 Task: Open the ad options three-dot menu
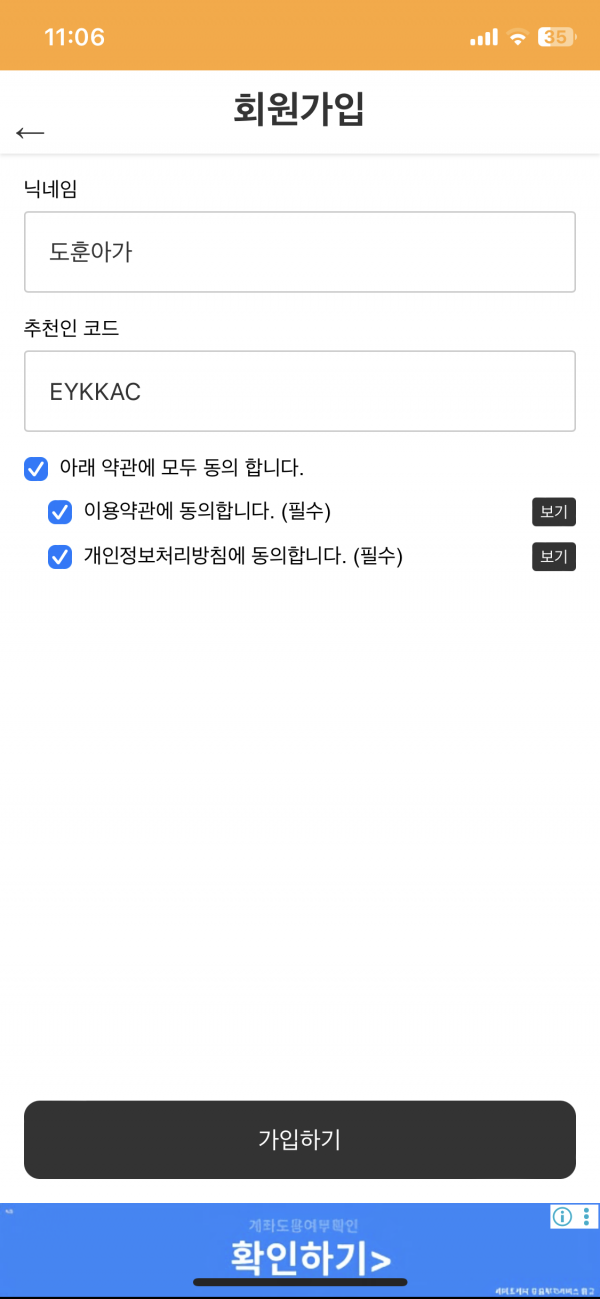coord(587,1216)
